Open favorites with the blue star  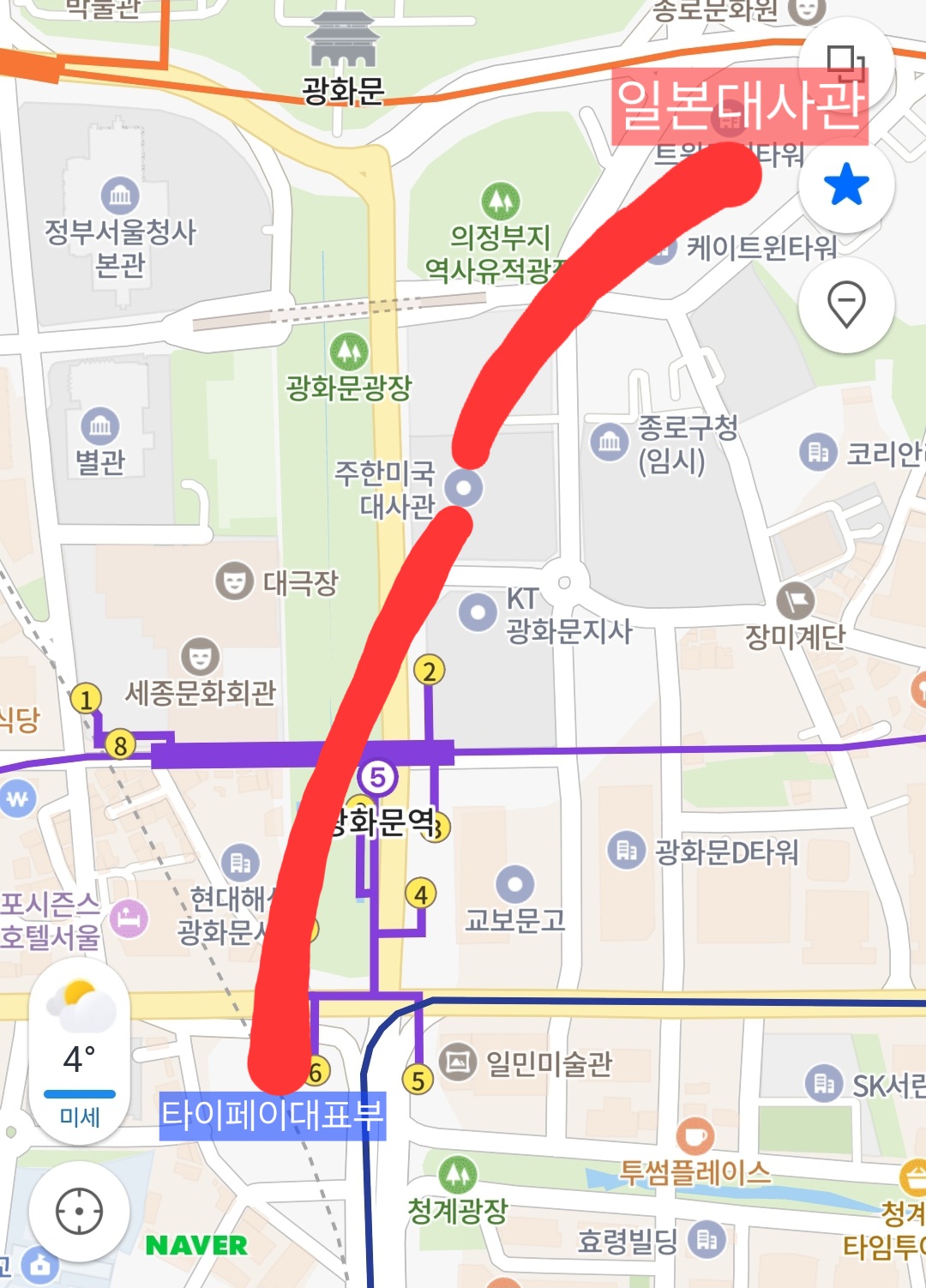(x=845, y=185)
